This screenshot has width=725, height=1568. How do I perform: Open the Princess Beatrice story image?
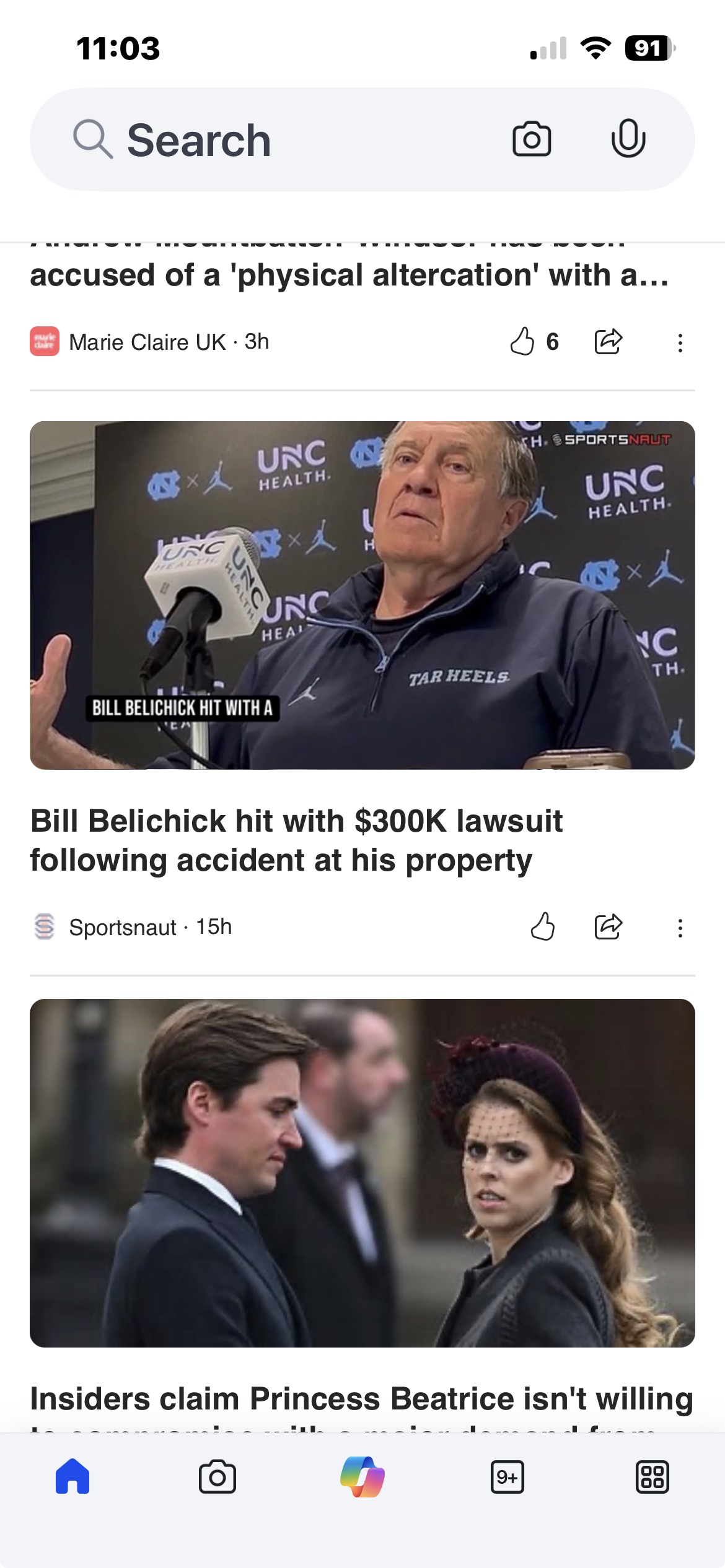tap(362, 1173)
